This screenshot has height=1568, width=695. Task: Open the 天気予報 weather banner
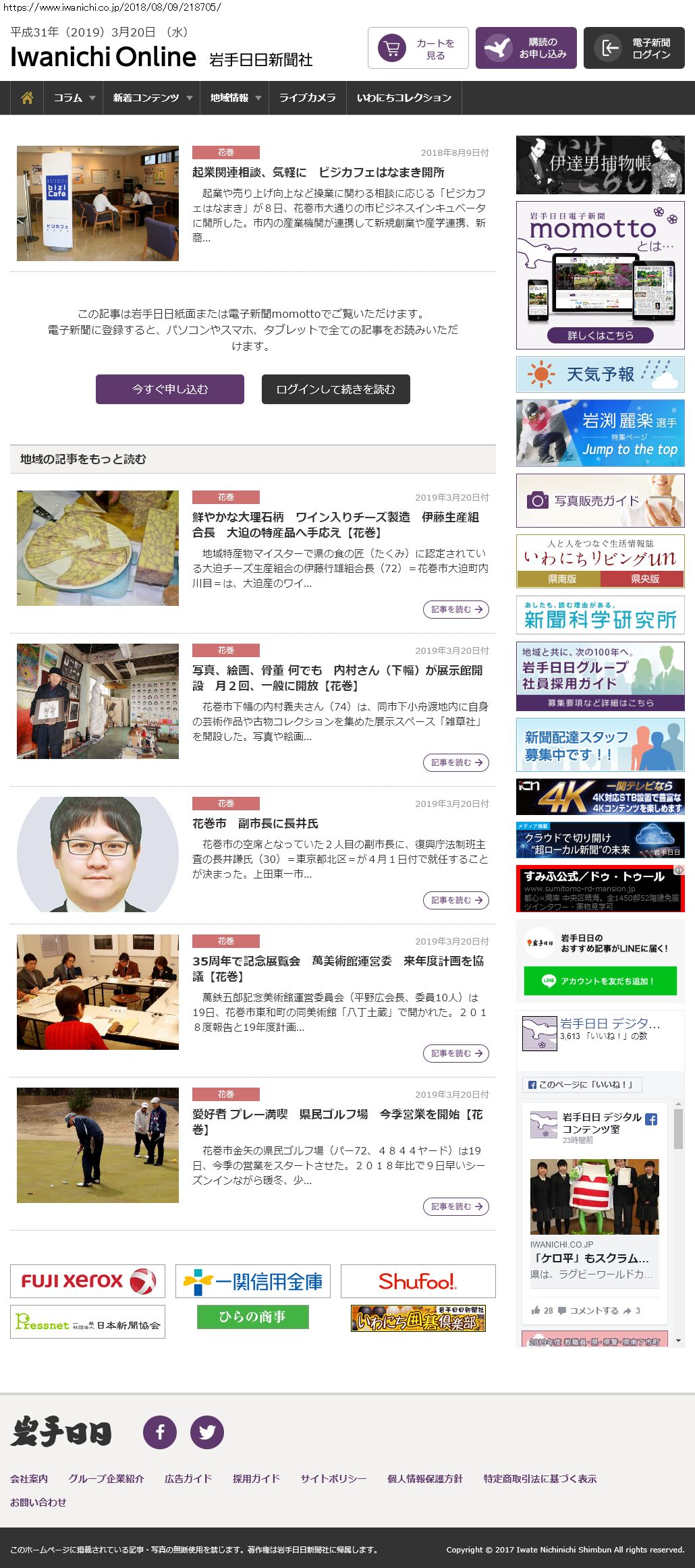point(600,374)
